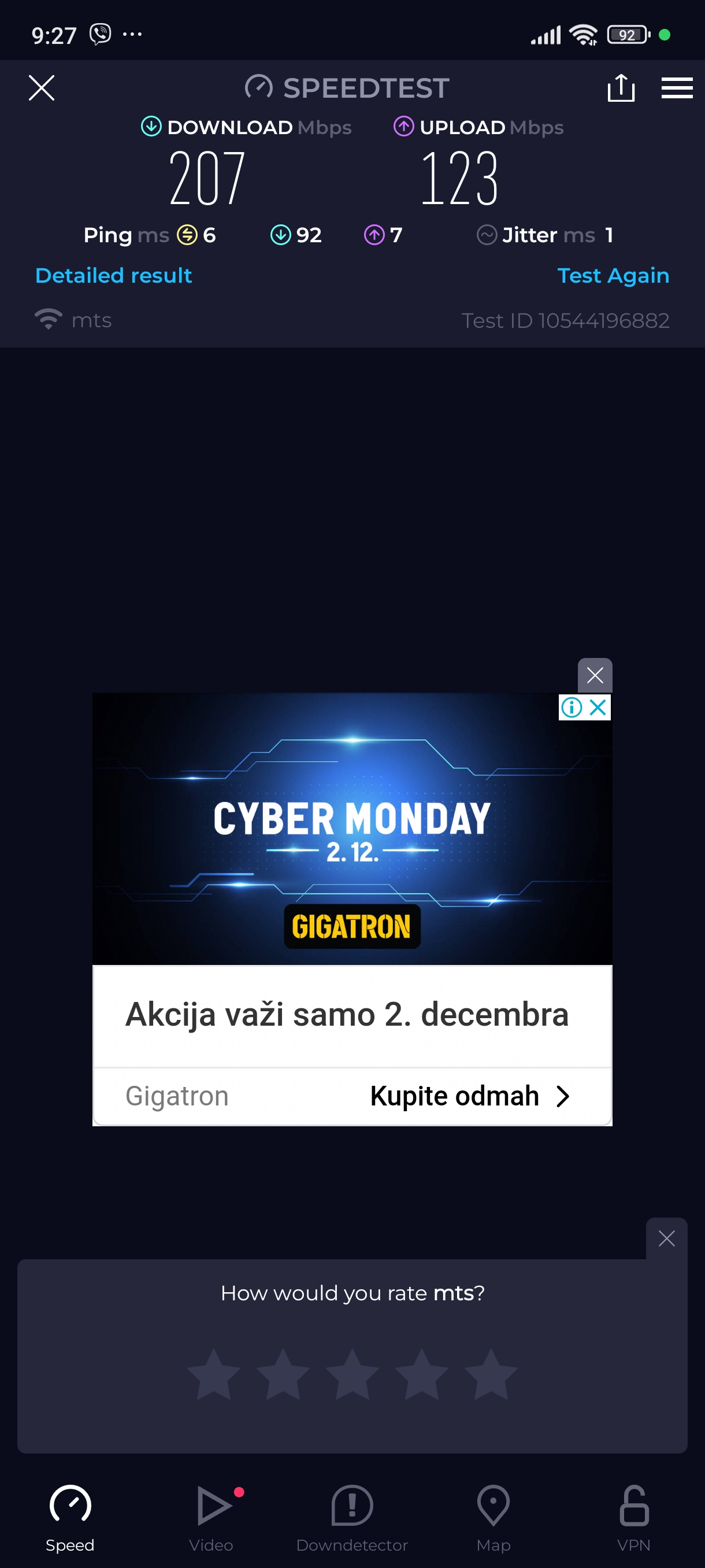Image resolution: width=705 pixels, height=1568 pixels.
Task: Rate mts one star
Action: click(x=213, y=1374)
